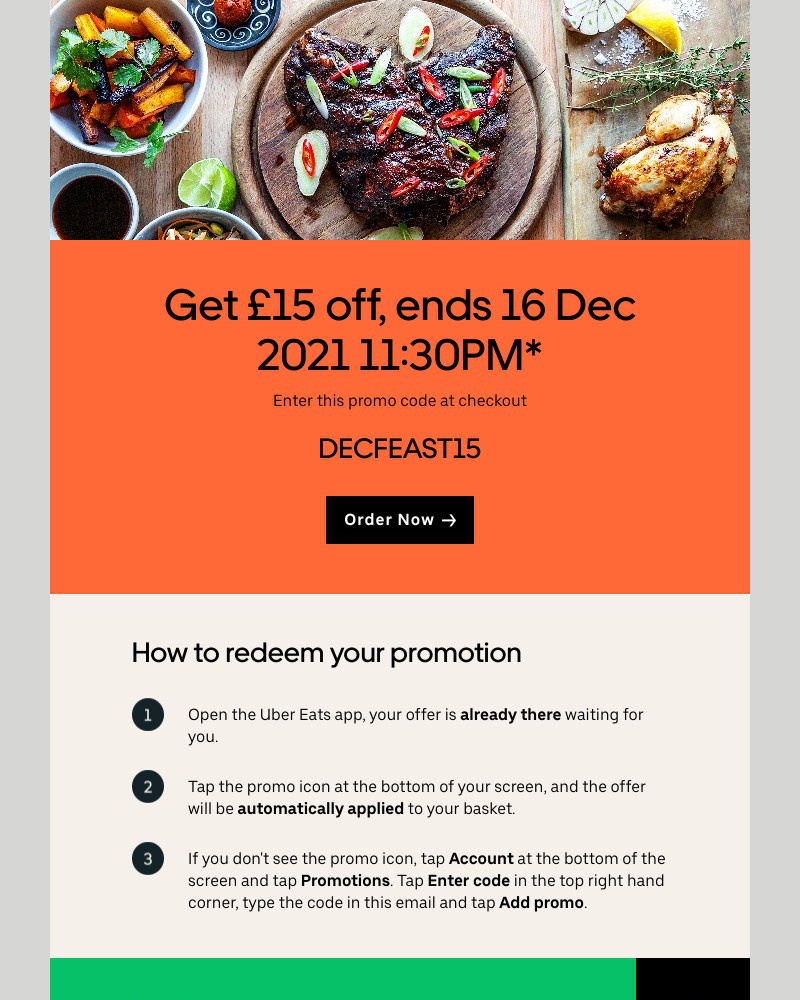This screenshot has height=1000, width=800.
Task: Select the step 2 number circle
Action: [148, 786]
